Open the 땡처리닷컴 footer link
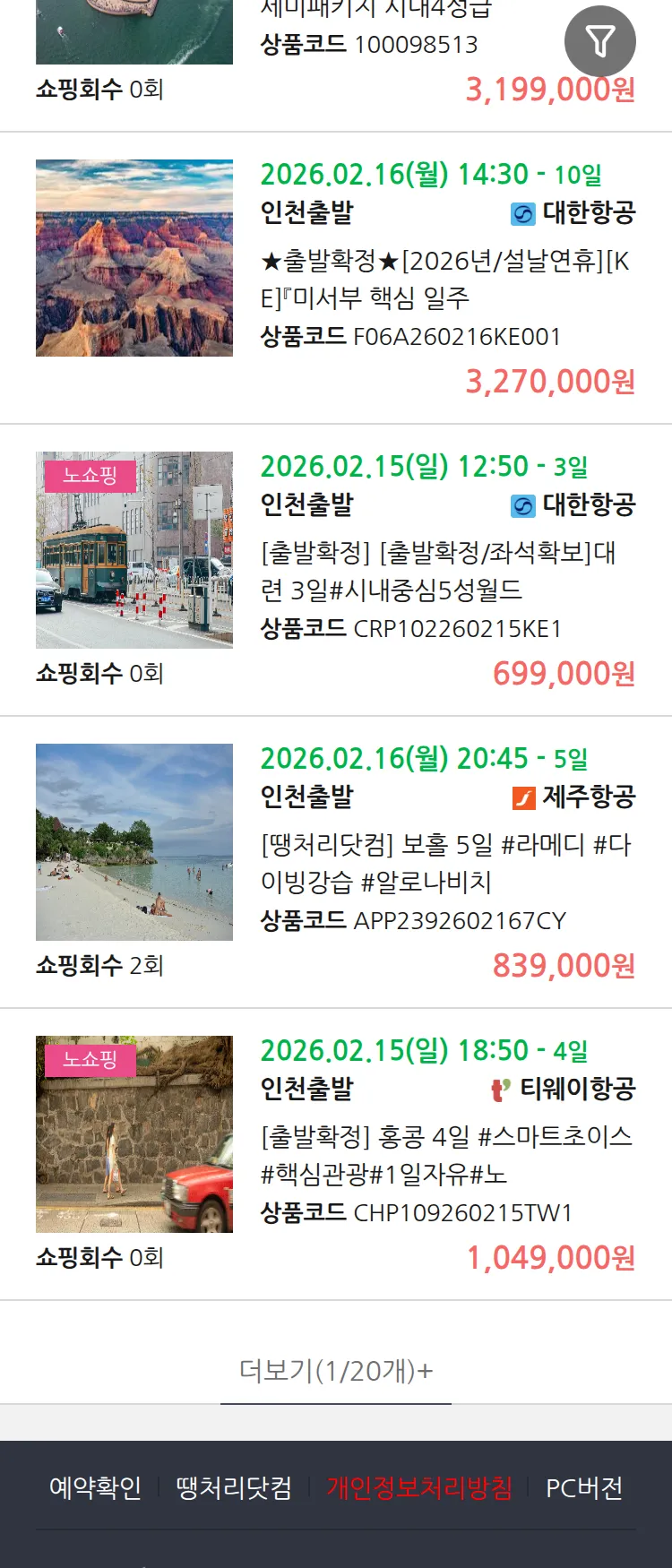The height and width of the screenshot is (1568, 672). tap(234, 1488)
